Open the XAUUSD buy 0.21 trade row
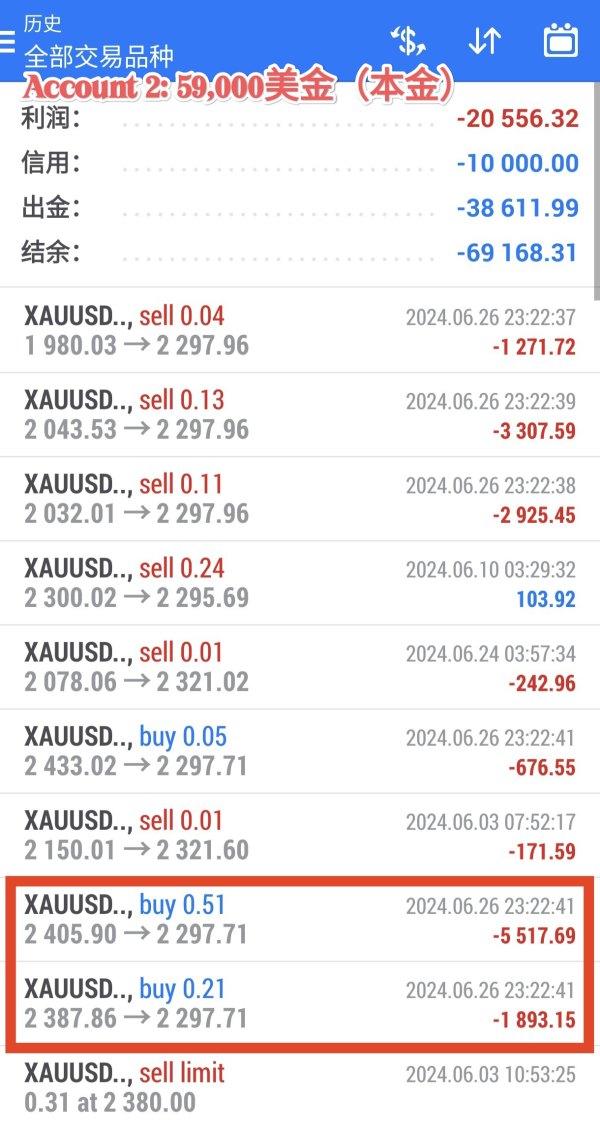This screenshot has height=1128, width=600. tap(300, 1004)
